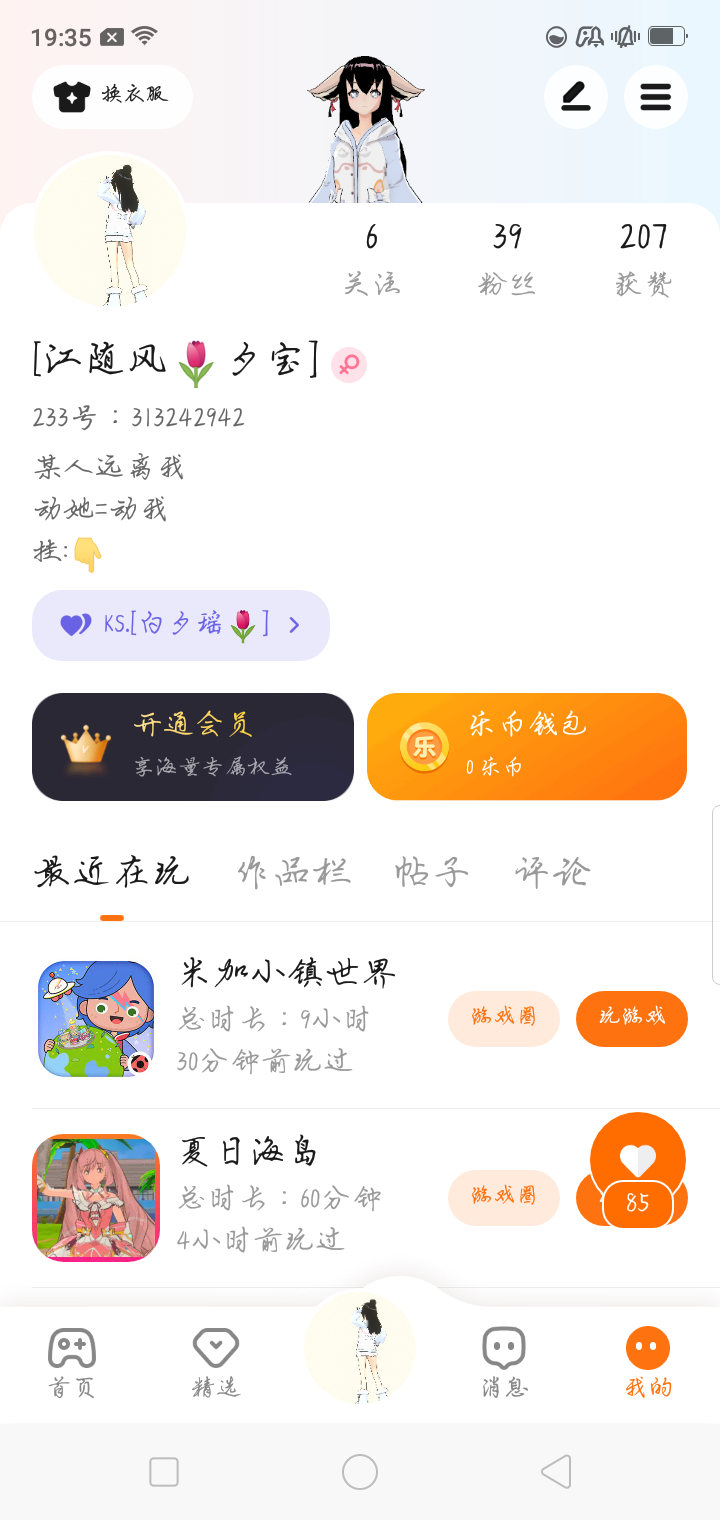Open the 开通会员 membership card
720x1520 pixels.
(193, 747)
